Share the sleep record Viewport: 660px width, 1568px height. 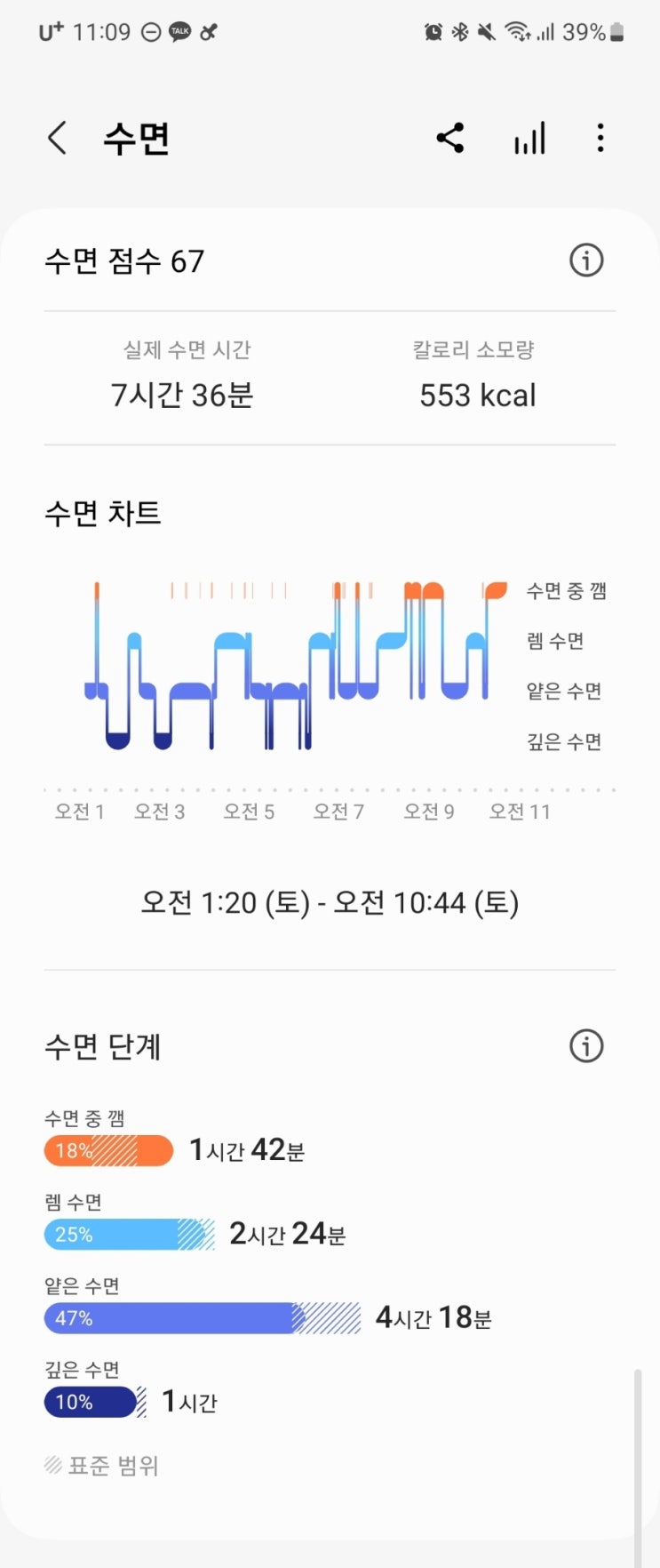coord(450,139)
